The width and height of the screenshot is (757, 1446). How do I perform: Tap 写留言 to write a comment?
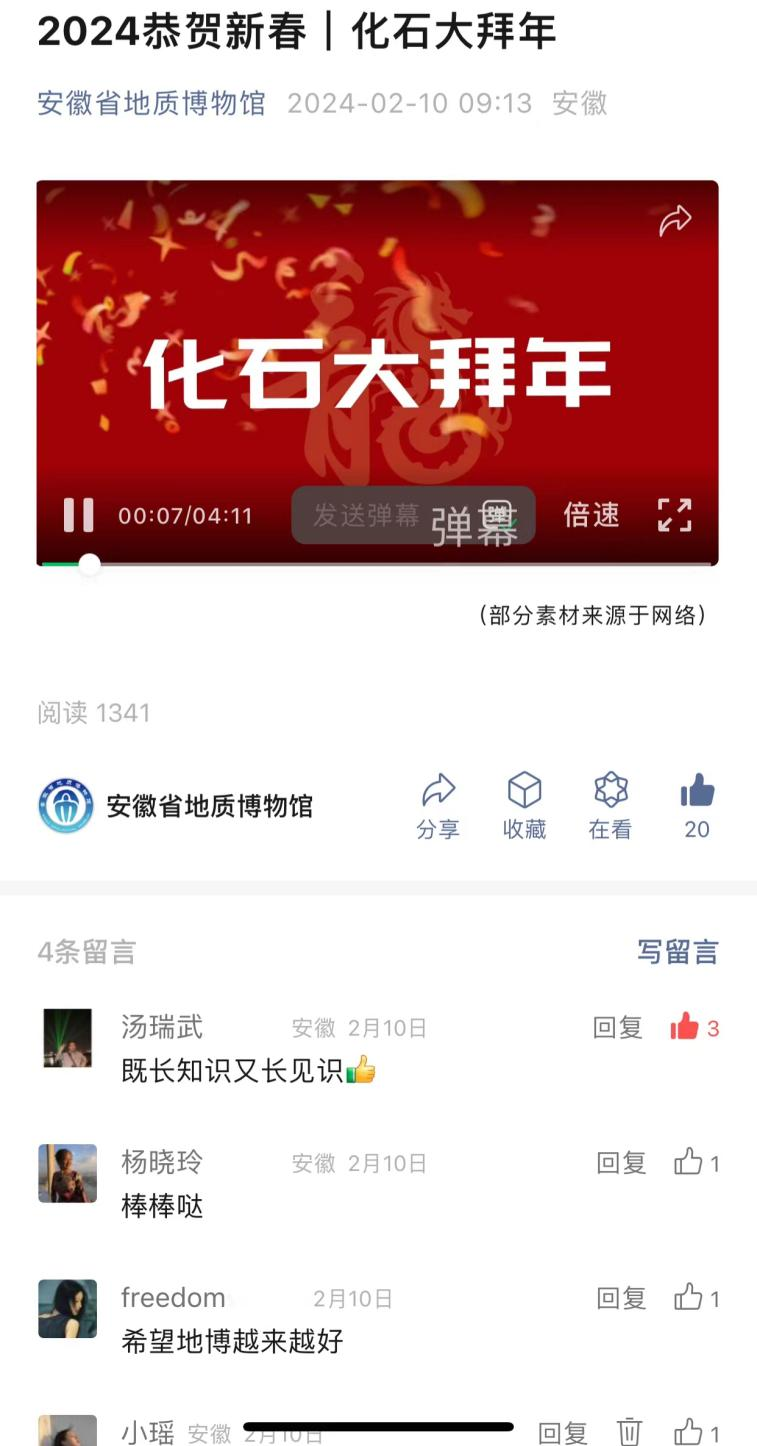click(678, 952)
